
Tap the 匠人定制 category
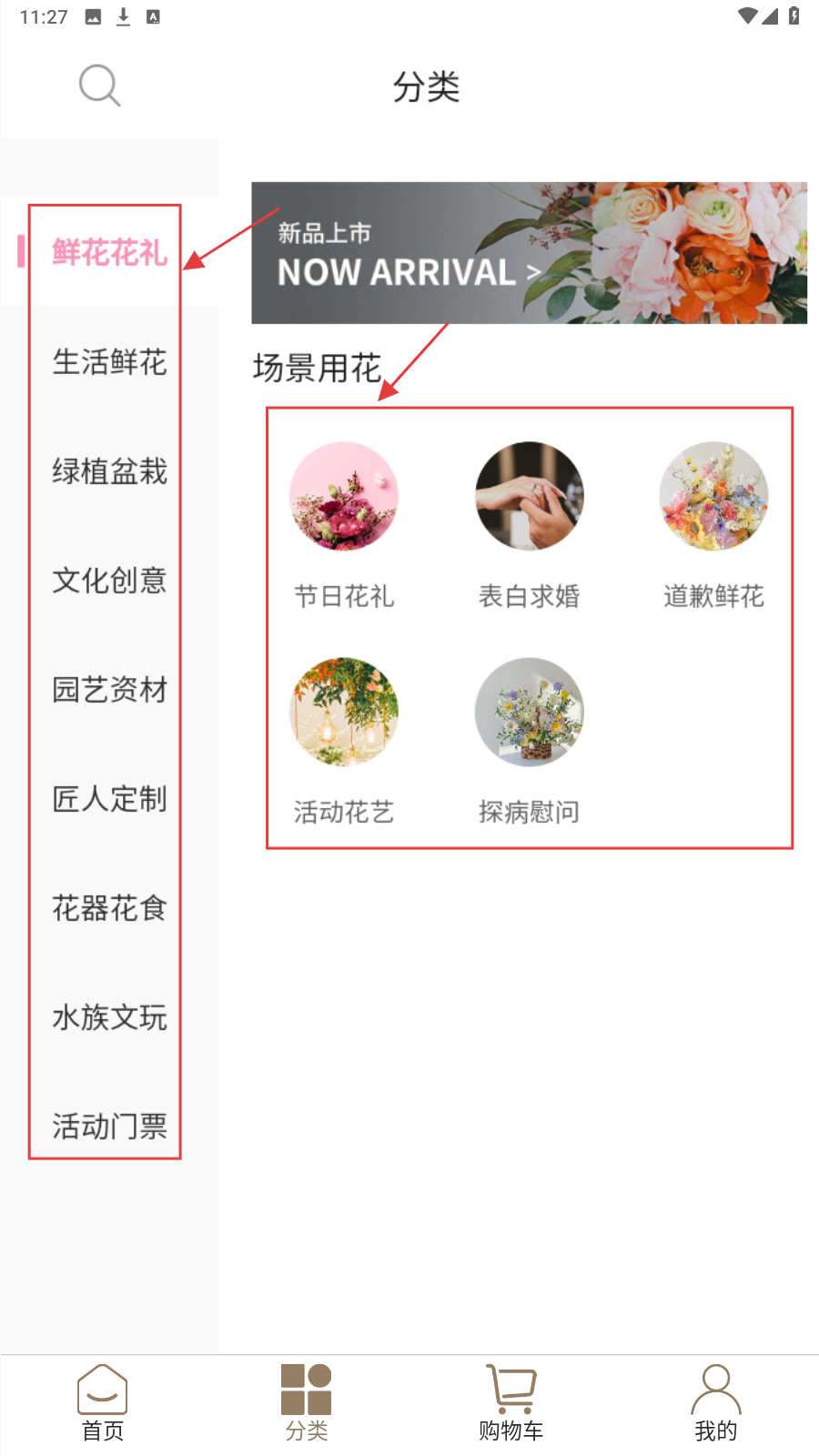(109, 799)
